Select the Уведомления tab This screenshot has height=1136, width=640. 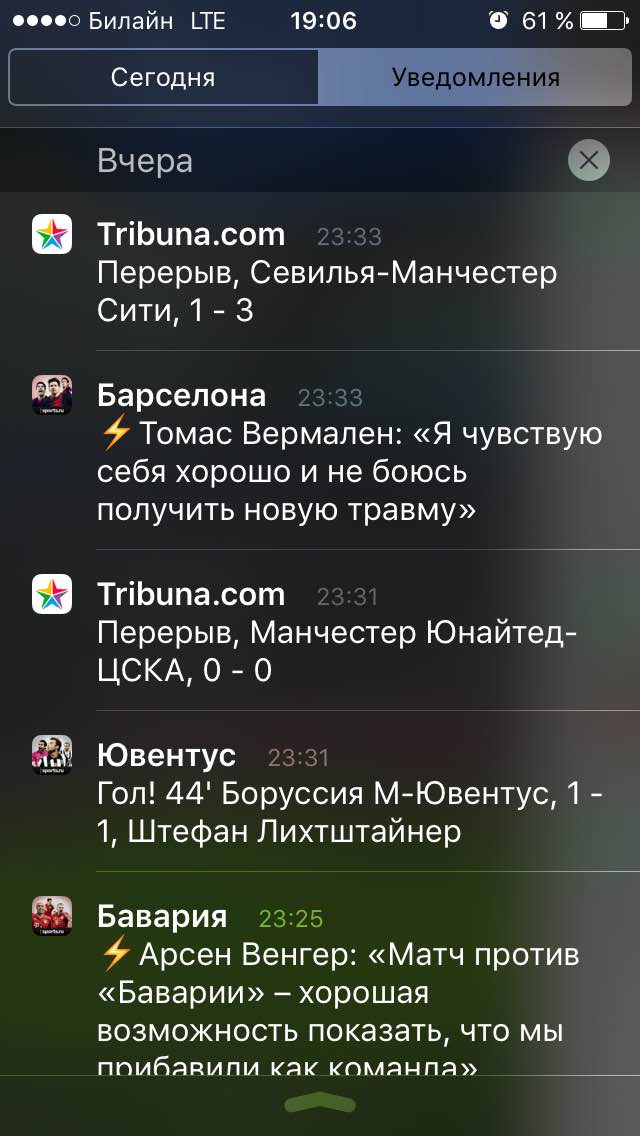click(x=475, y=78)
